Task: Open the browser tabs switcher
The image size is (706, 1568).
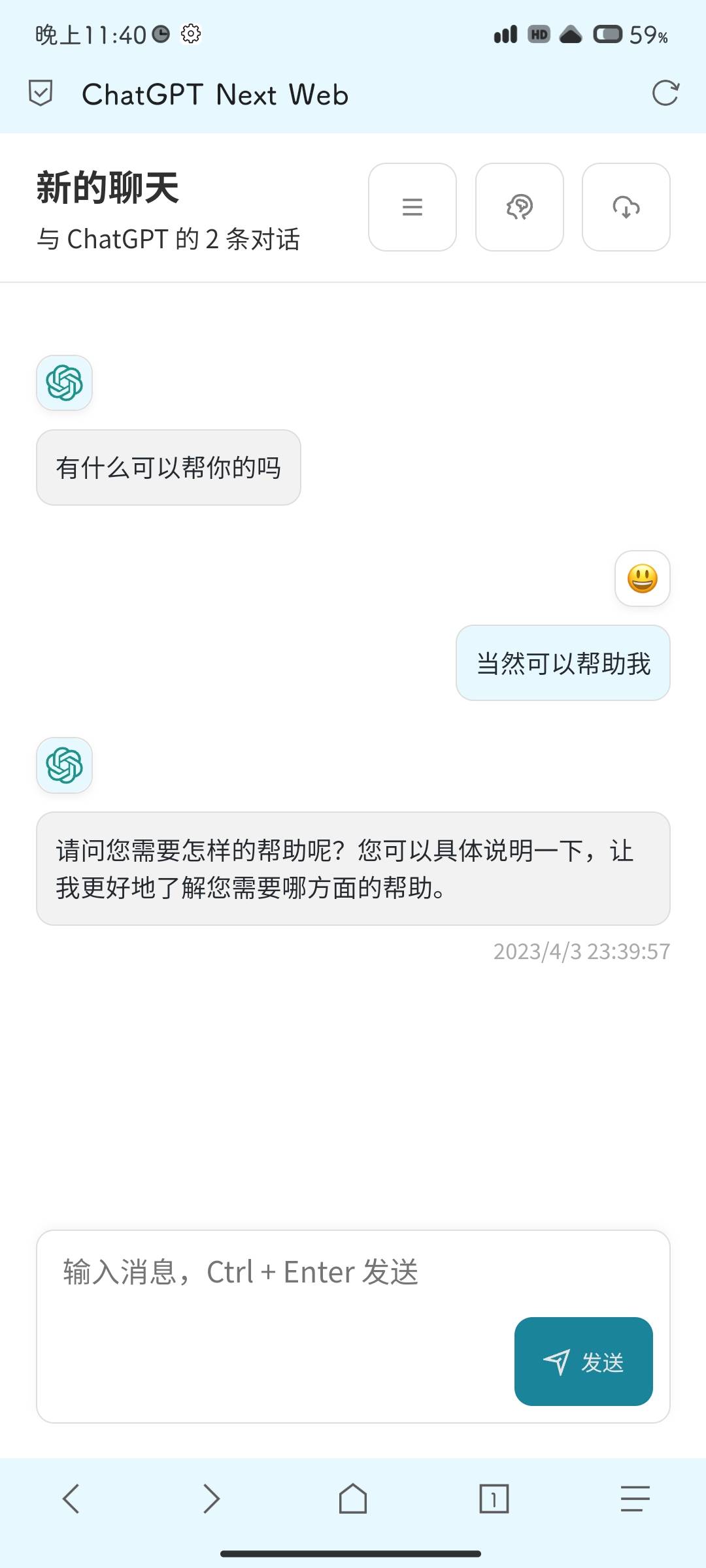Action: 494,1499
